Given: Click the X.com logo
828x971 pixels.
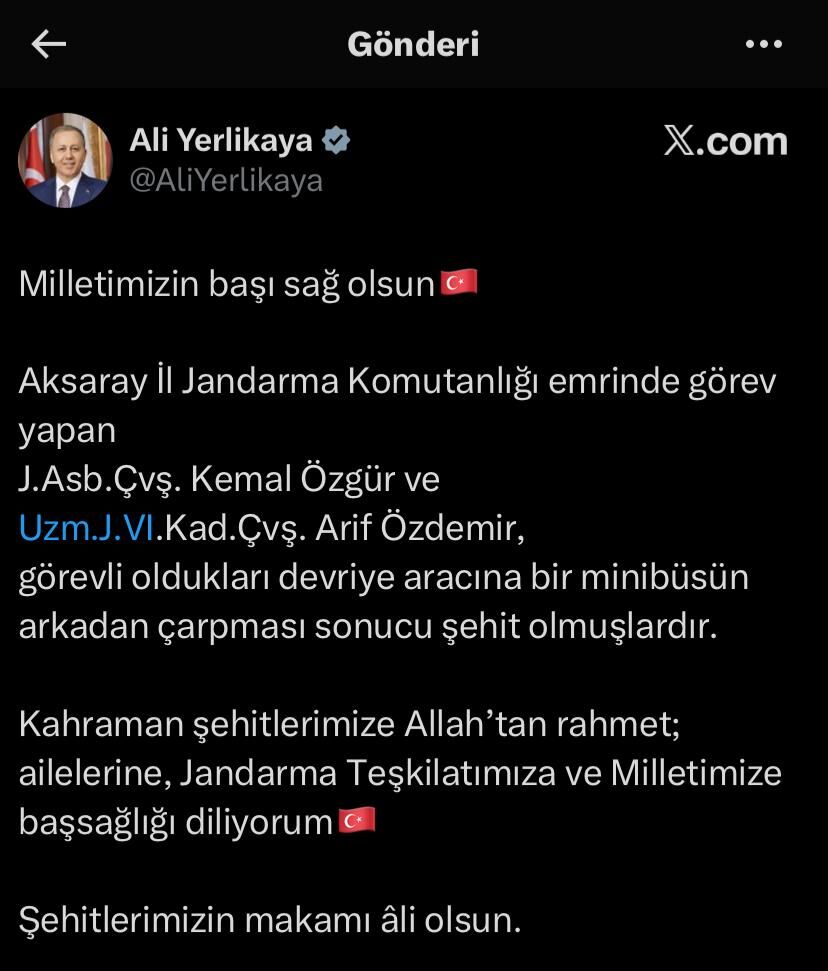Looking at the screenshot, I should (x=727, y=140).
